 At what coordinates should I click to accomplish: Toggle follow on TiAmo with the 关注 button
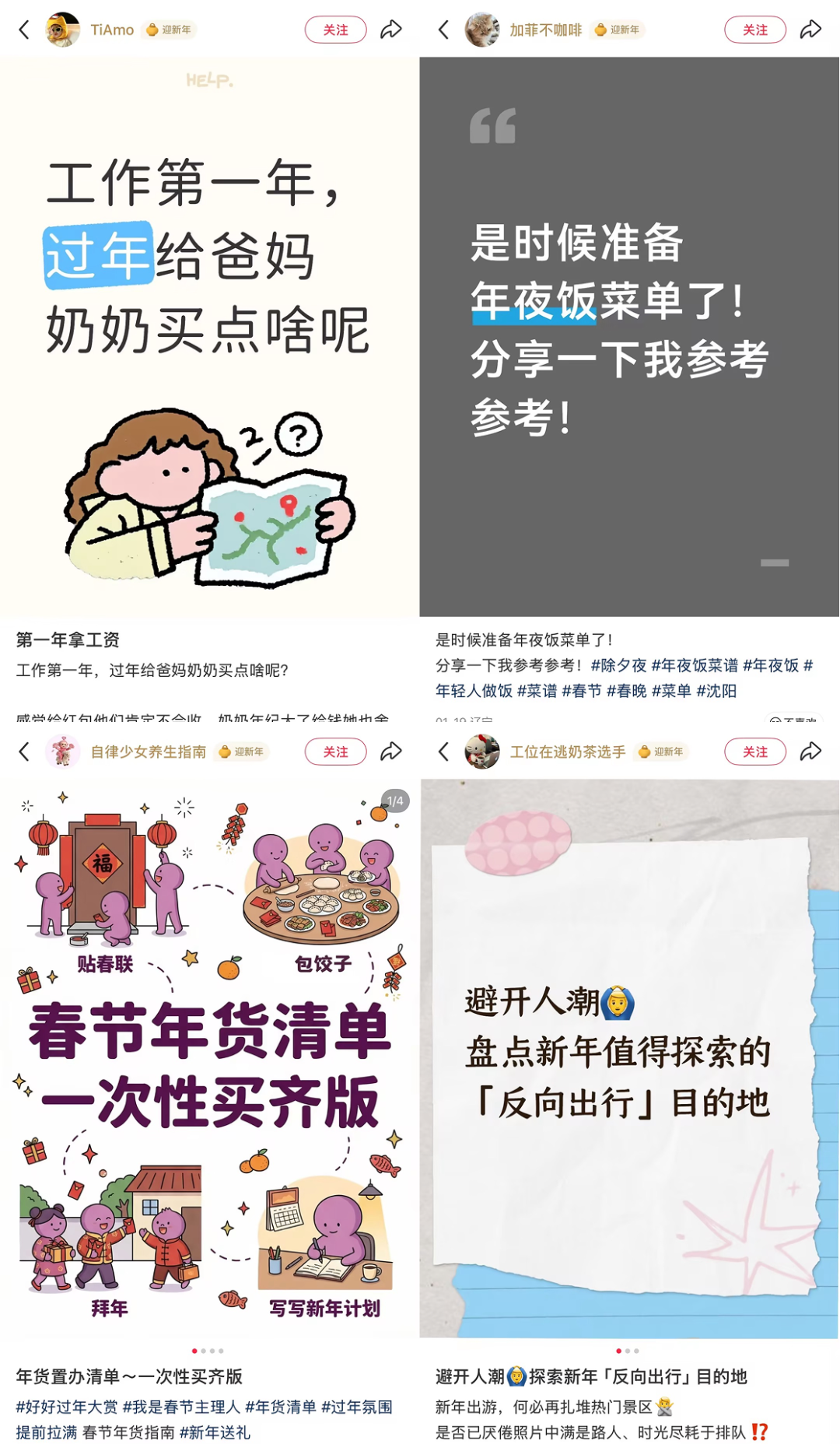click(x=335, y=30)
